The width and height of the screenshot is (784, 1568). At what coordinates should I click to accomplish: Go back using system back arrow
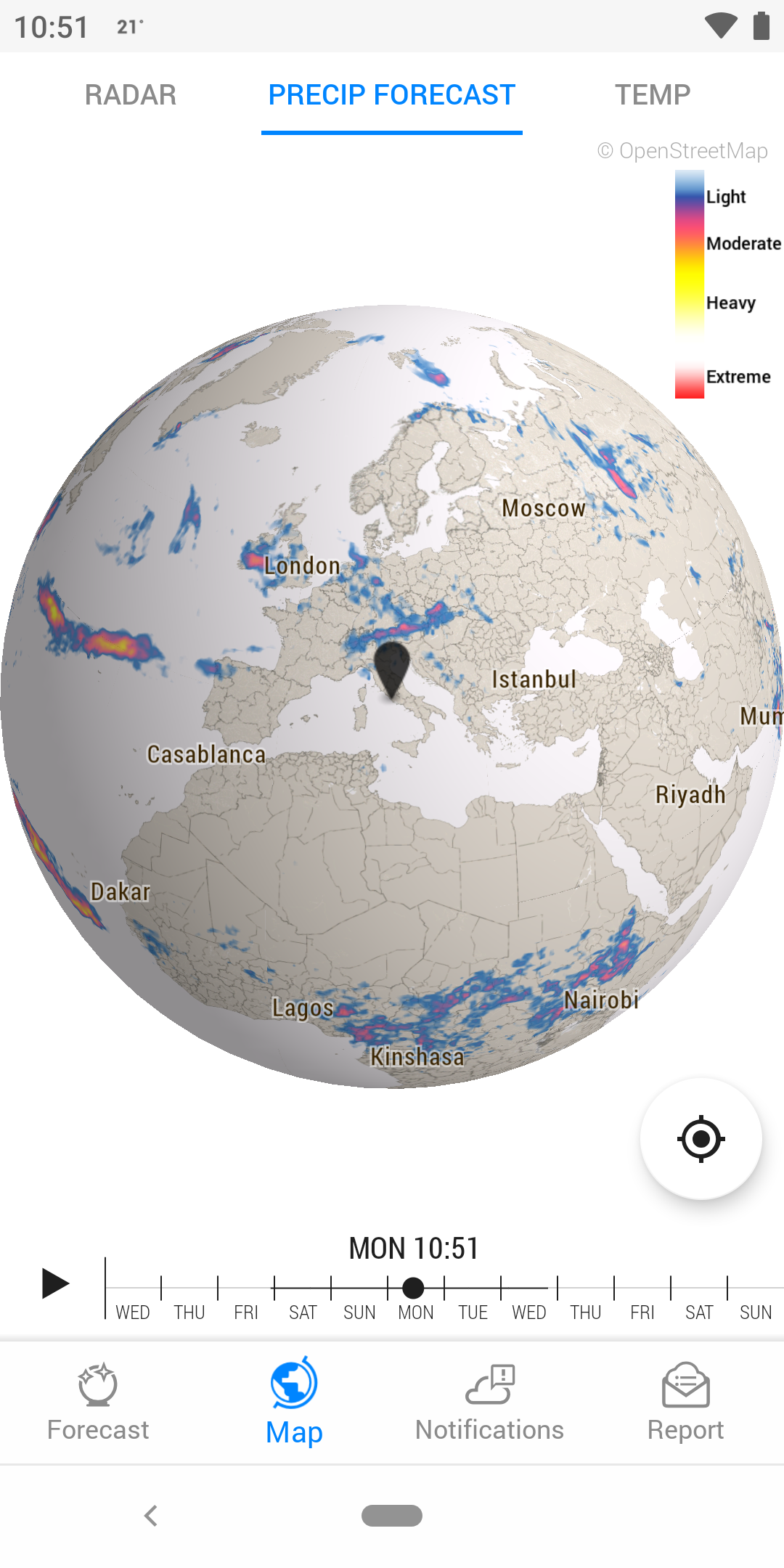(151, 1516)
